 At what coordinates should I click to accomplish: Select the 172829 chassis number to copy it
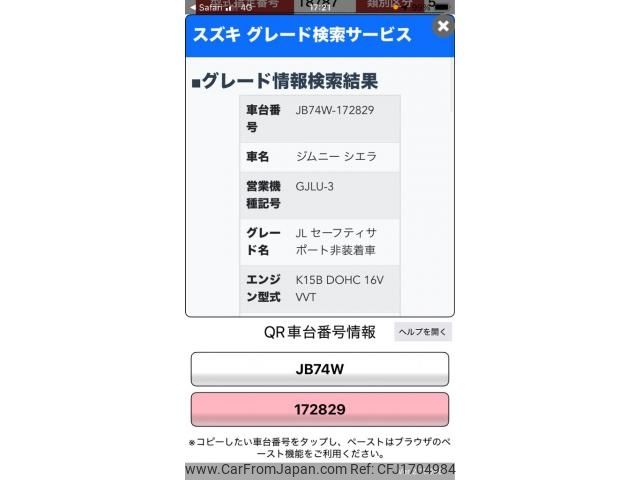(x=320, y=410)
